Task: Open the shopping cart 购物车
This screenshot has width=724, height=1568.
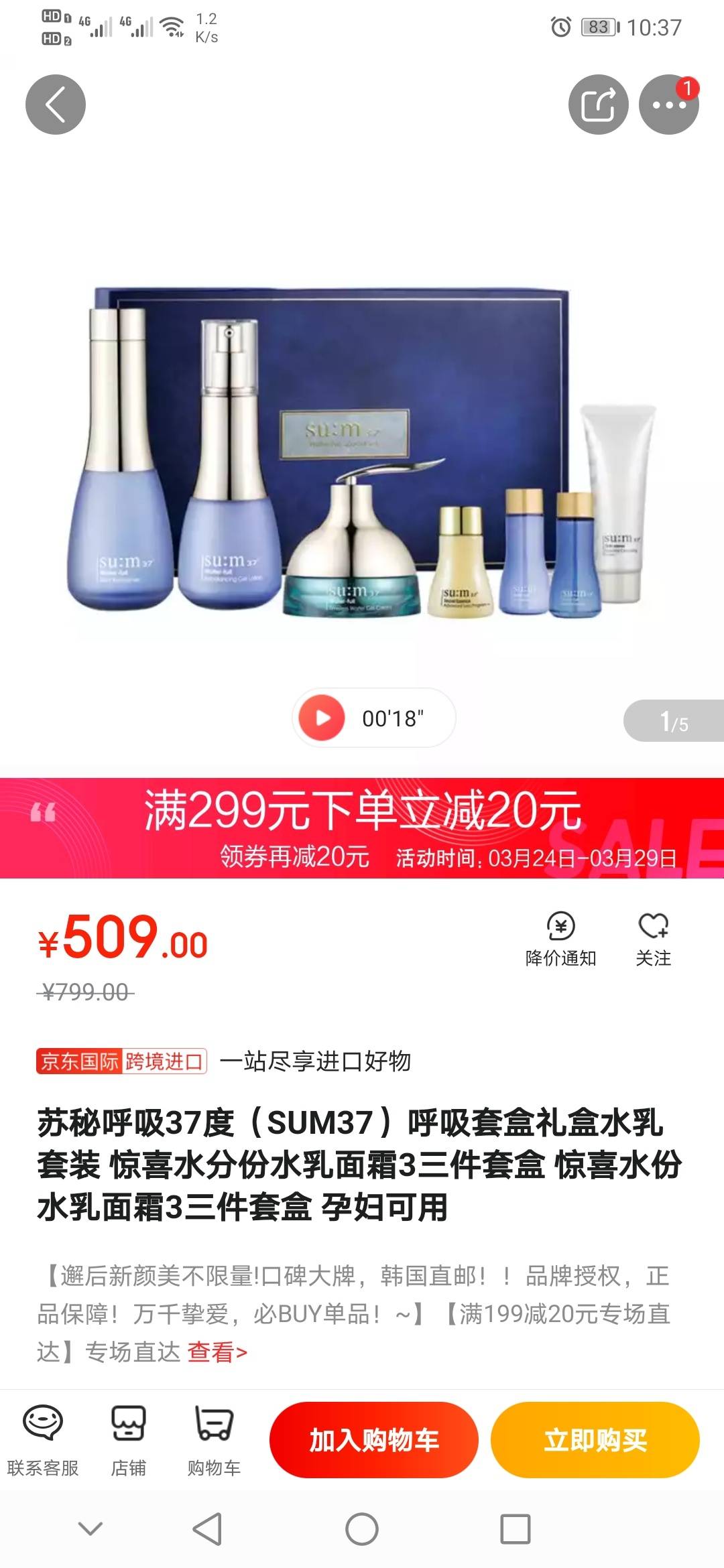Action: (x=214, y=1441)
